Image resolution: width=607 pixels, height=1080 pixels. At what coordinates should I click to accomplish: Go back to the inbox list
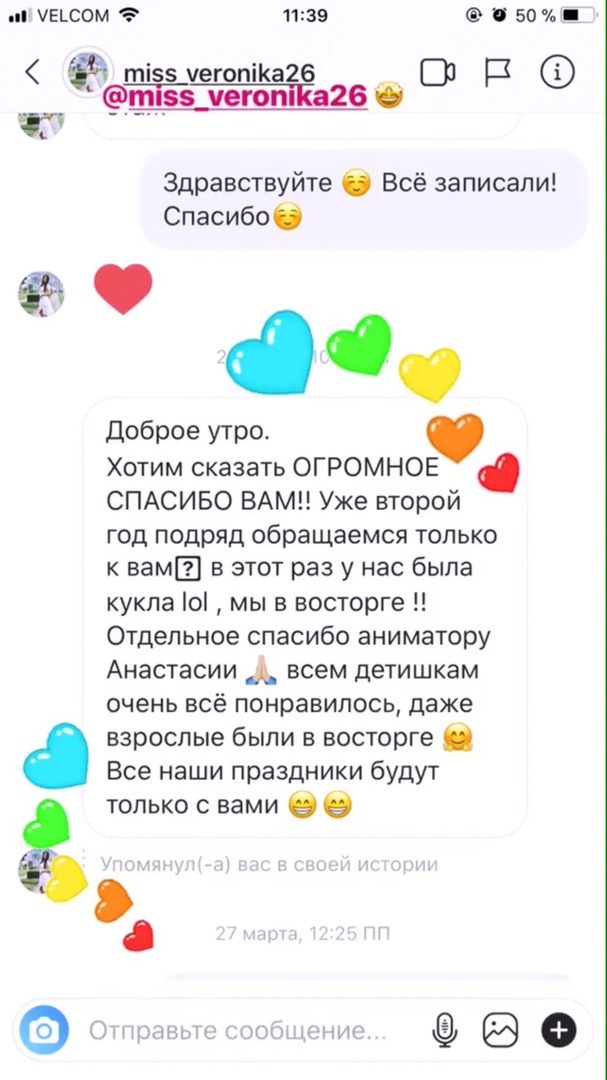coord(33,72)
